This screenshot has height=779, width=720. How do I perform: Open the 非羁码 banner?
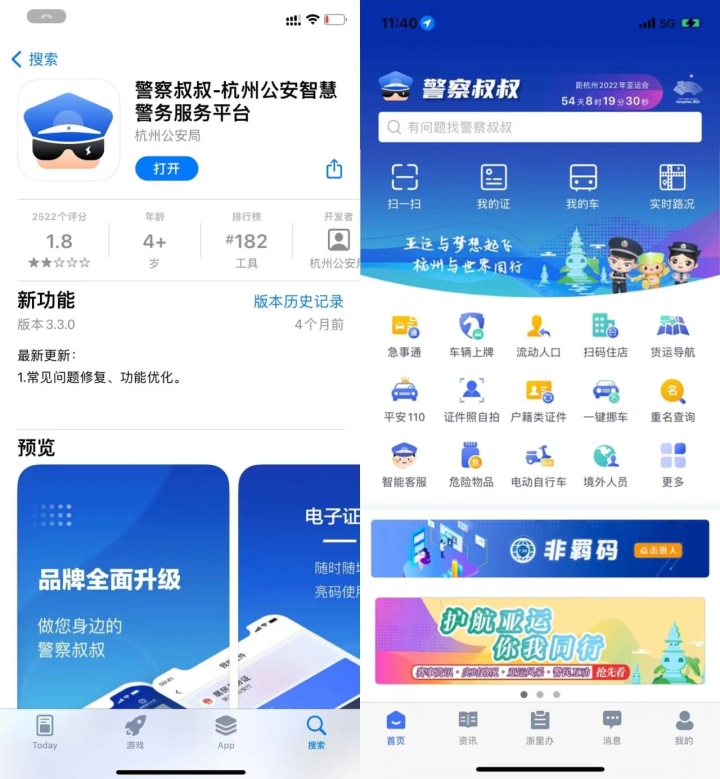(540, 549)
